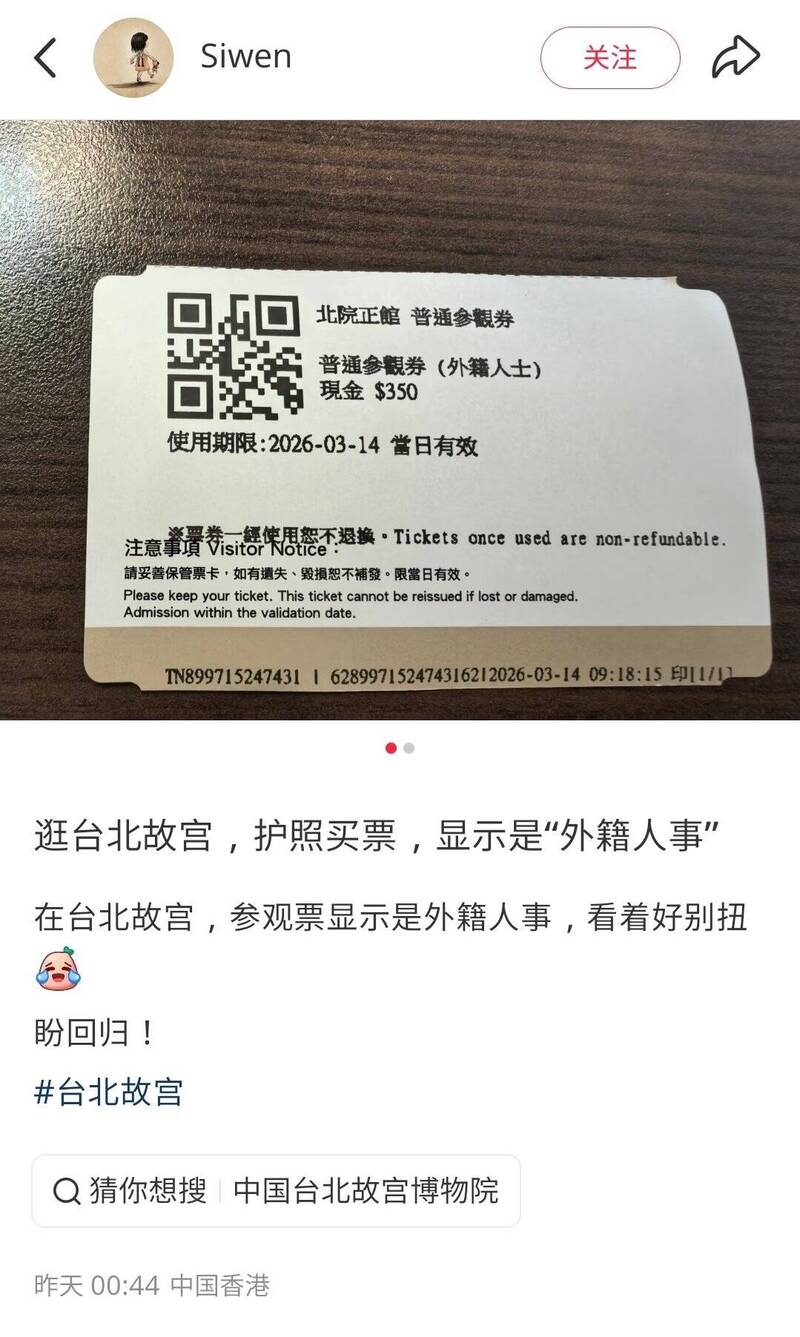The height and width of the screenshot is (1337, 800).
Task: Share this post
Action: coord(736,58)
